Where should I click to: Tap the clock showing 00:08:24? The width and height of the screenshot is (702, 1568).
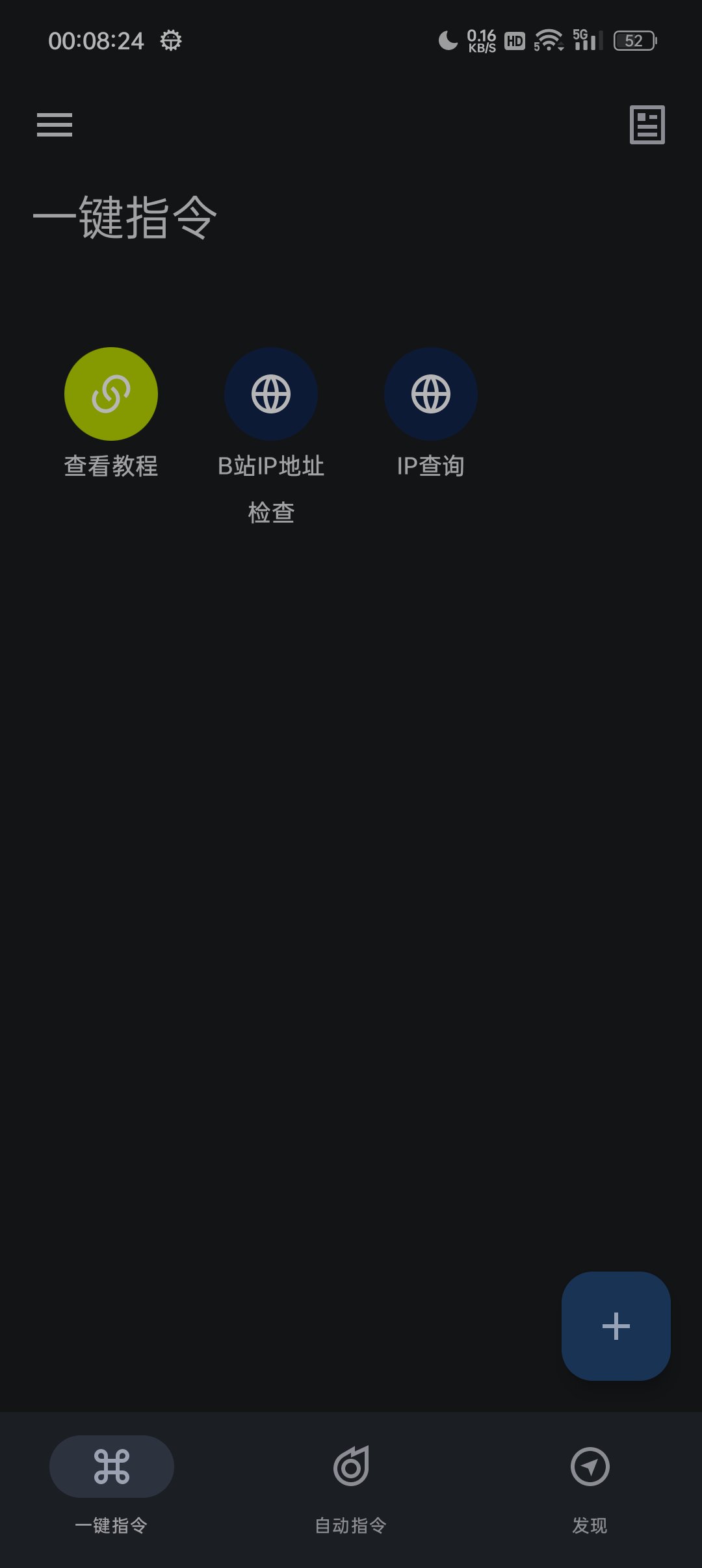coord(96,40)
